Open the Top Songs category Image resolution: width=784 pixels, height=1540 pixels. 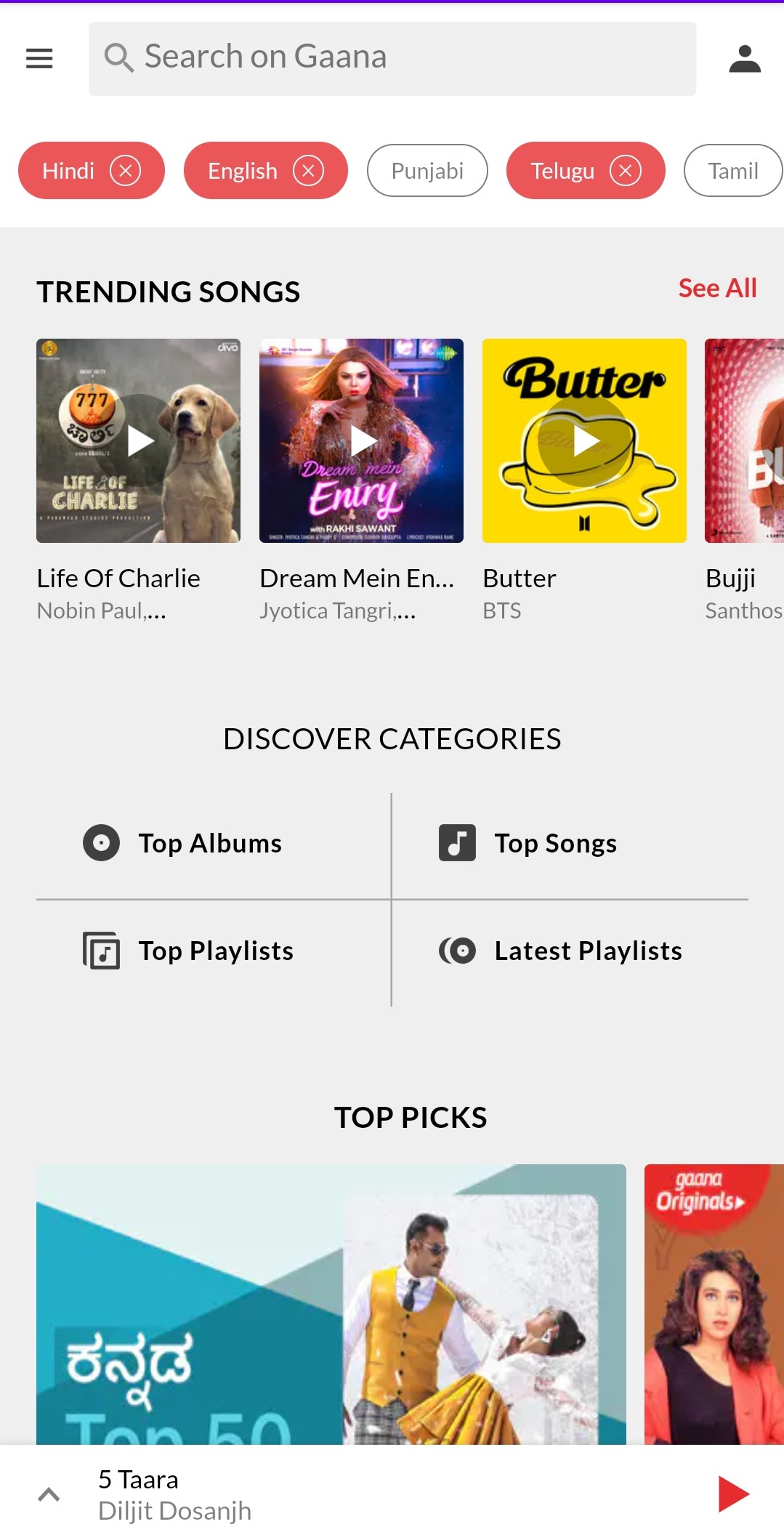click(x=556, y=844)
